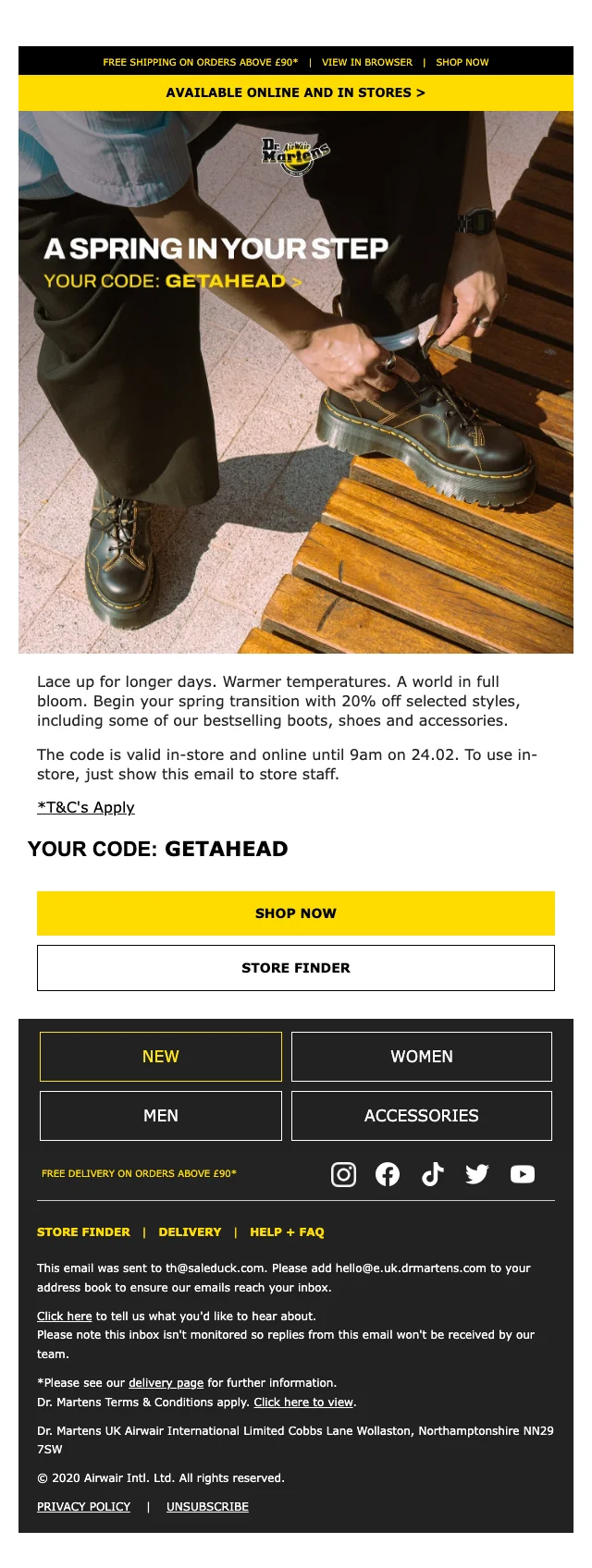Browse the Accessories category
Image resolution: width=592 pixels, height=1568 pixels.
(422, 1116)
